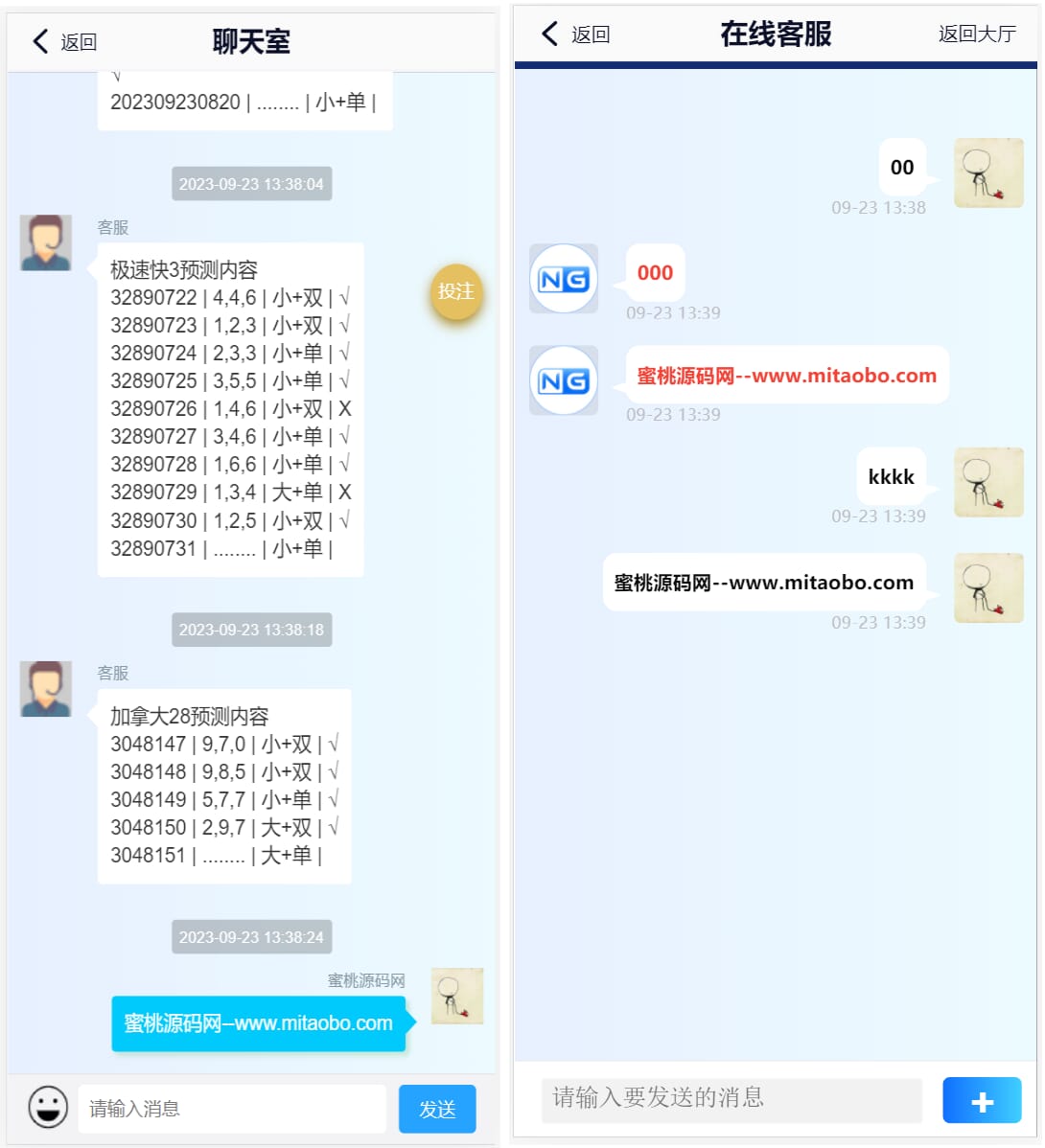This screenshot has width=1045, height=1148.
Task: Go back from the 聊天室 chat room
Action: tap(64, 41)
